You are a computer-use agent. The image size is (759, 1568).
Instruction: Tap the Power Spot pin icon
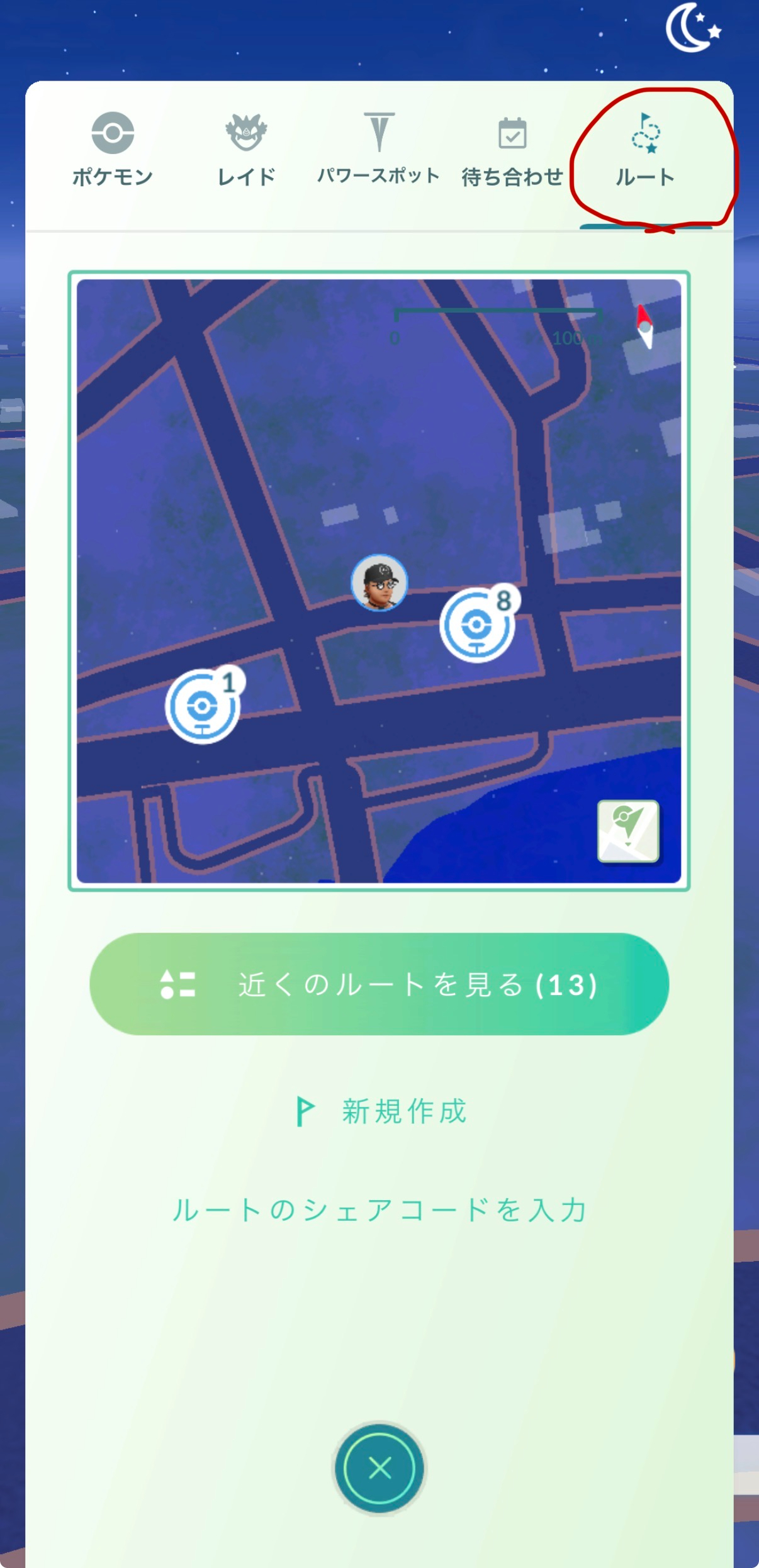click(x=379, y=132)
